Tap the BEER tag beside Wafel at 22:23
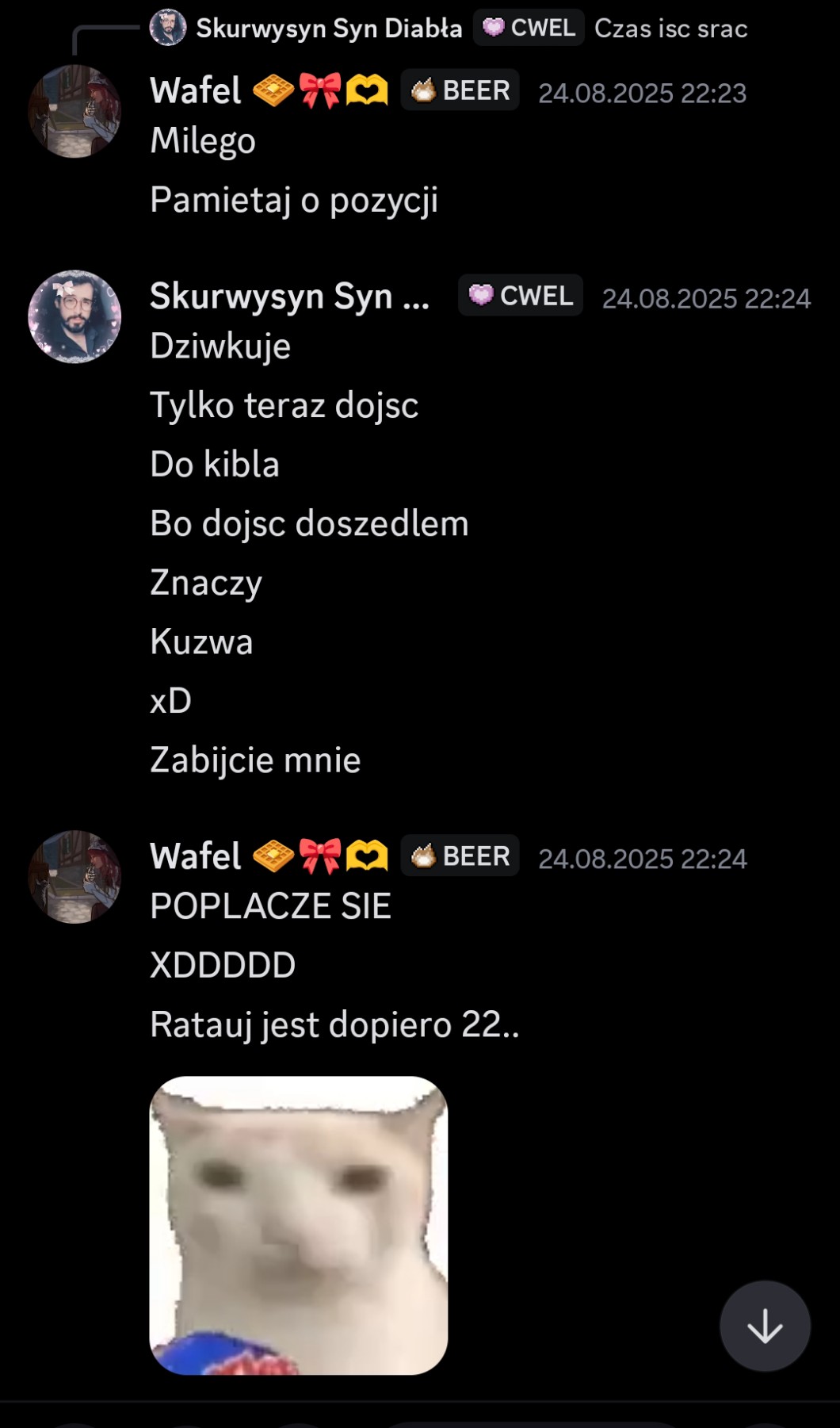Image resolution: width=840 pixels, height=1428 pixels. click(x=460, y=90)
